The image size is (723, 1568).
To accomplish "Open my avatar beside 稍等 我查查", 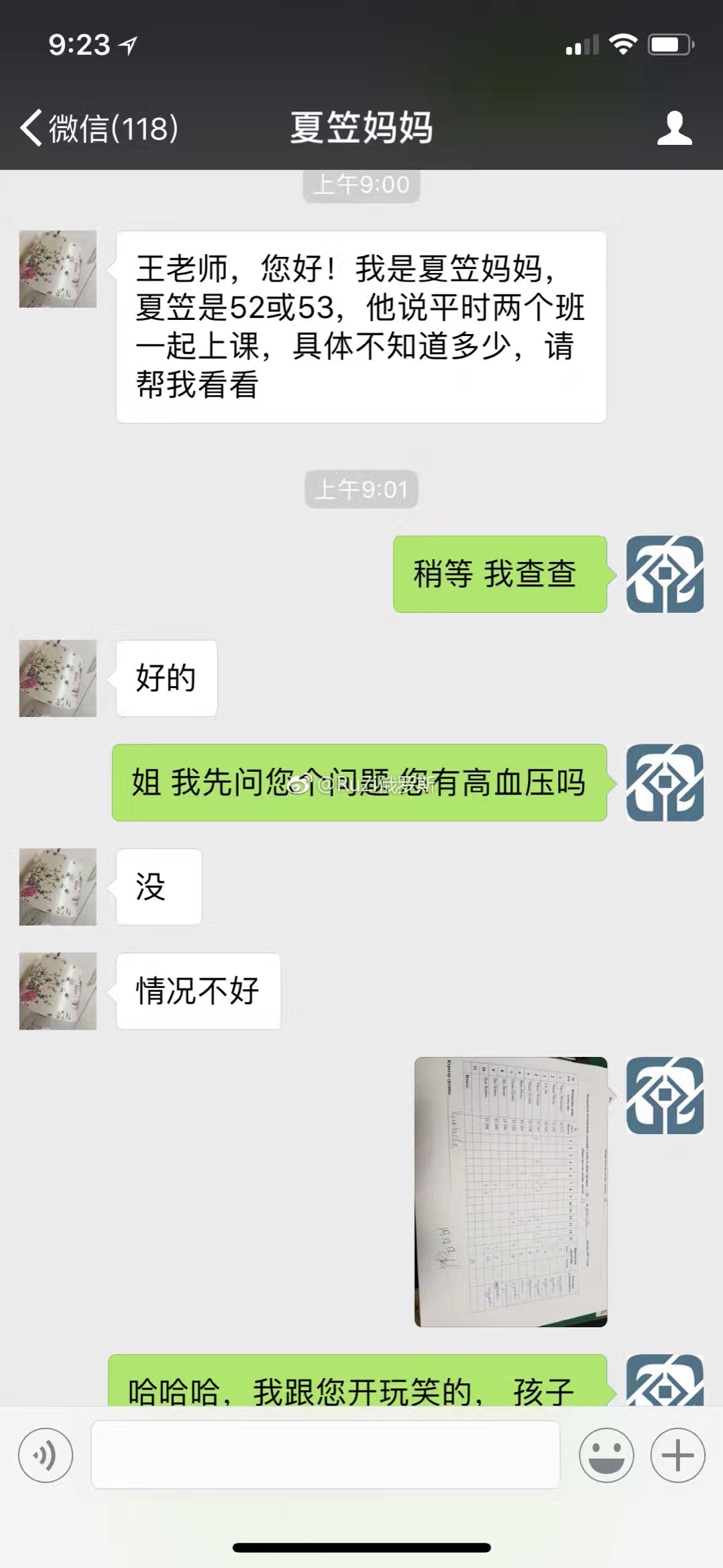I will tap(665, 574).
